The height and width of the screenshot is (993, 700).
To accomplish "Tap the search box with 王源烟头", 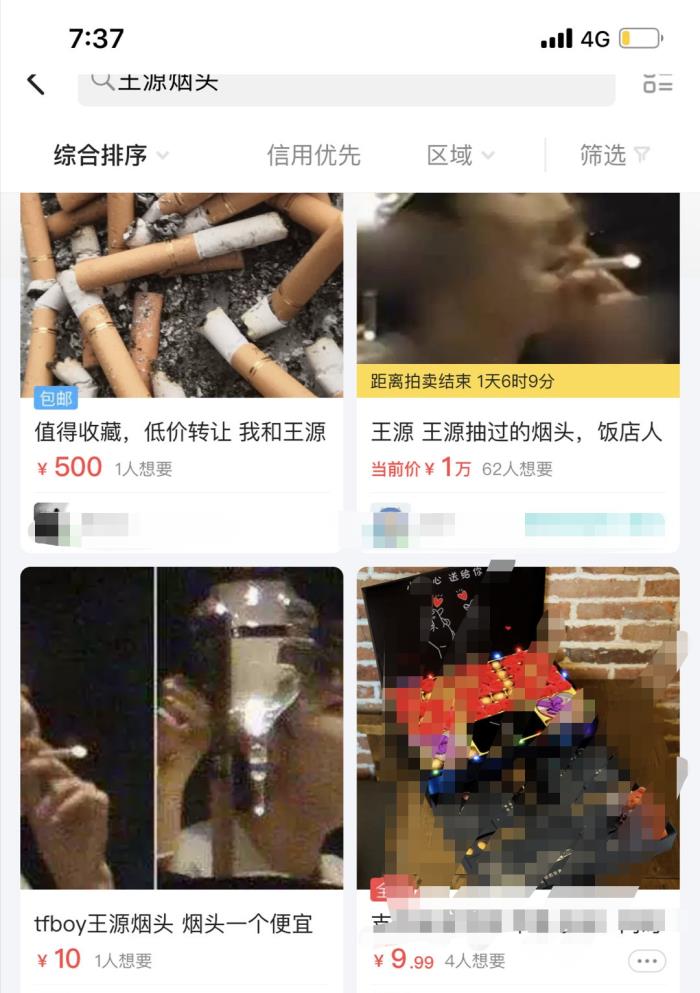I will click(346, 86).
